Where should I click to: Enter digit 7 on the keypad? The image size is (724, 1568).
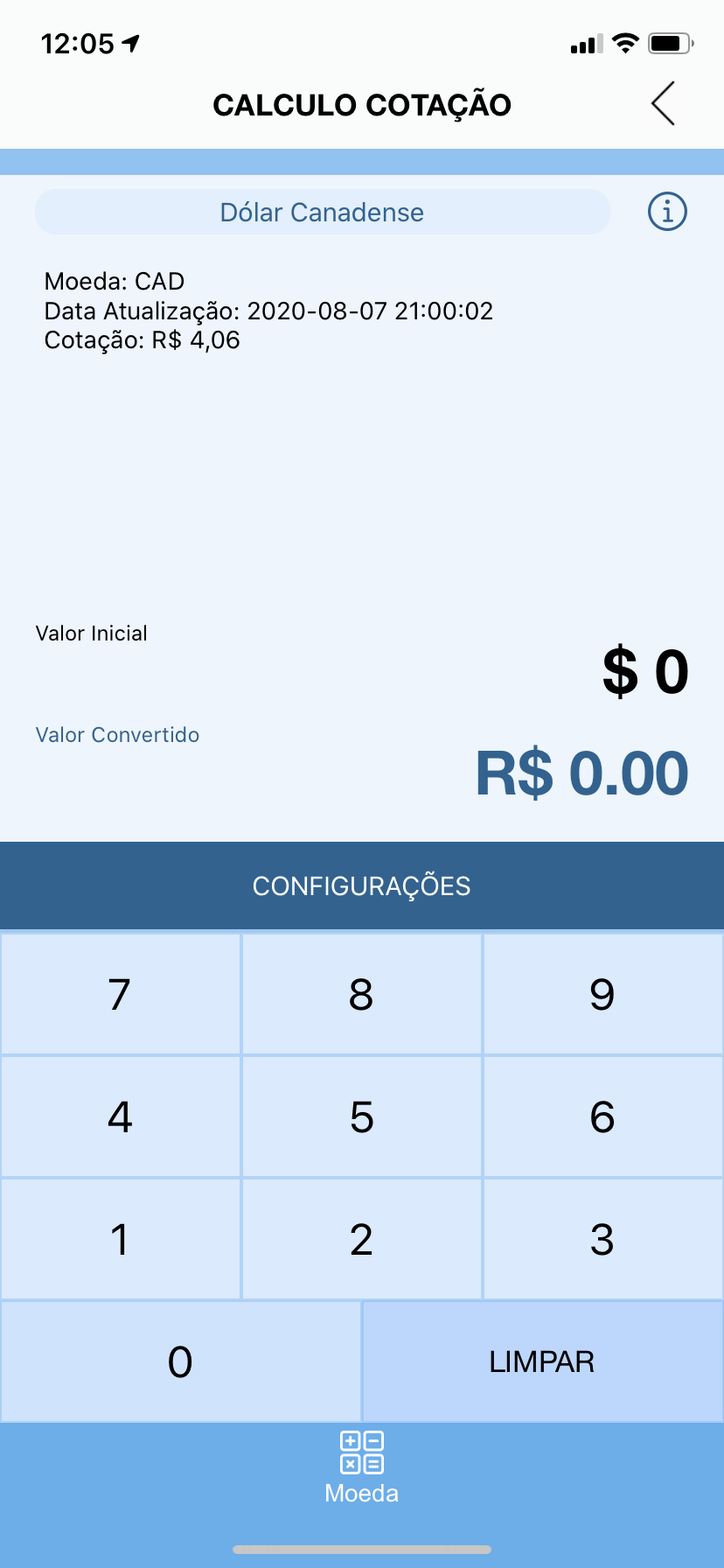coord(121,994)
